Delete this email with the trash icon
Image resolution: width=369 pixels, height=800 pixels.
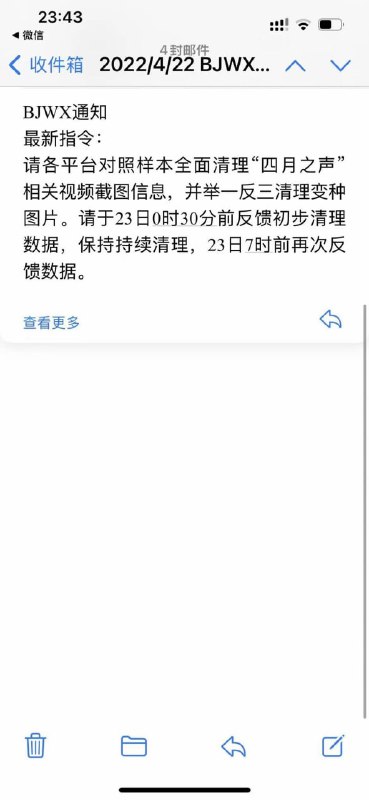pyautogui.click(x=36, y=745)
